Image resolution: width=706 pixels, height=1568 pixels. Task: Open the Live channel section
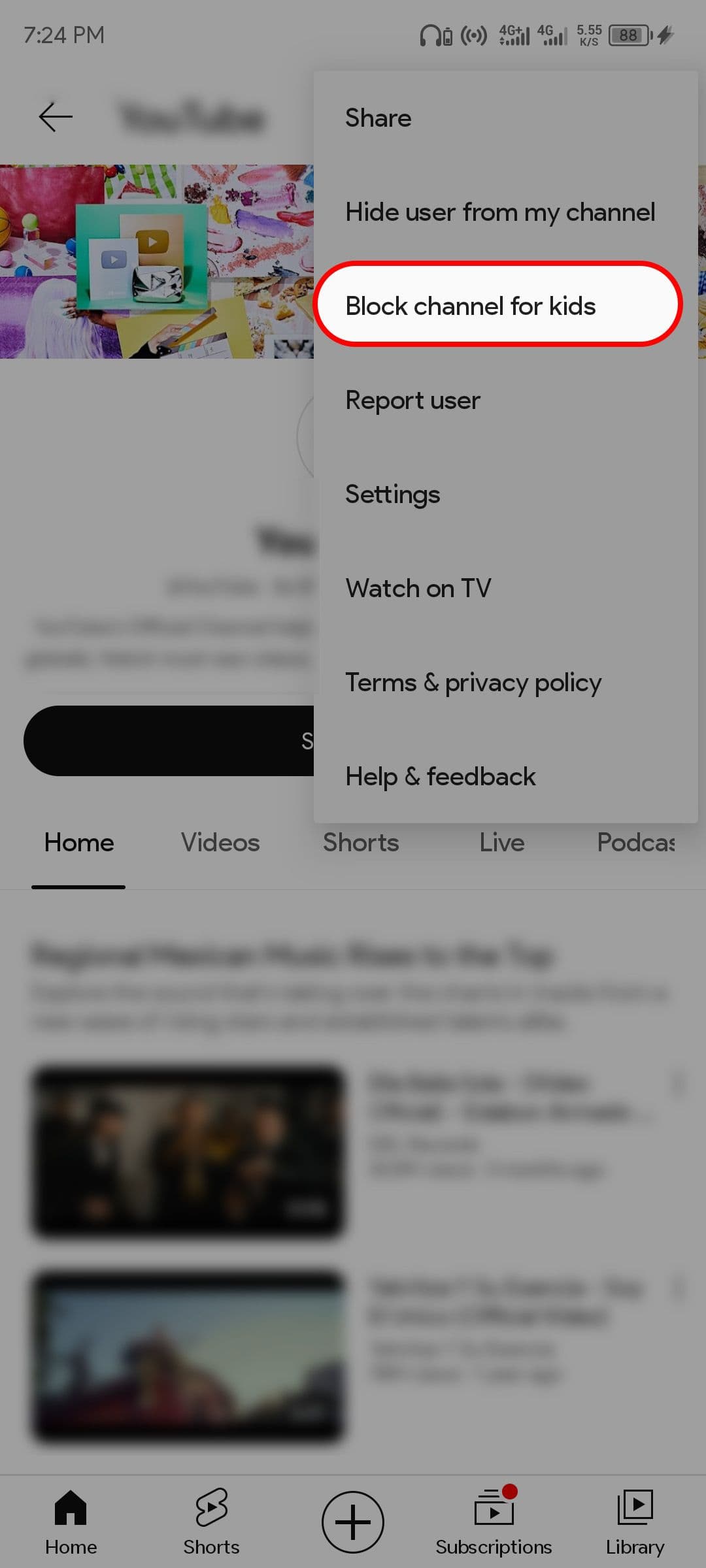501,842
